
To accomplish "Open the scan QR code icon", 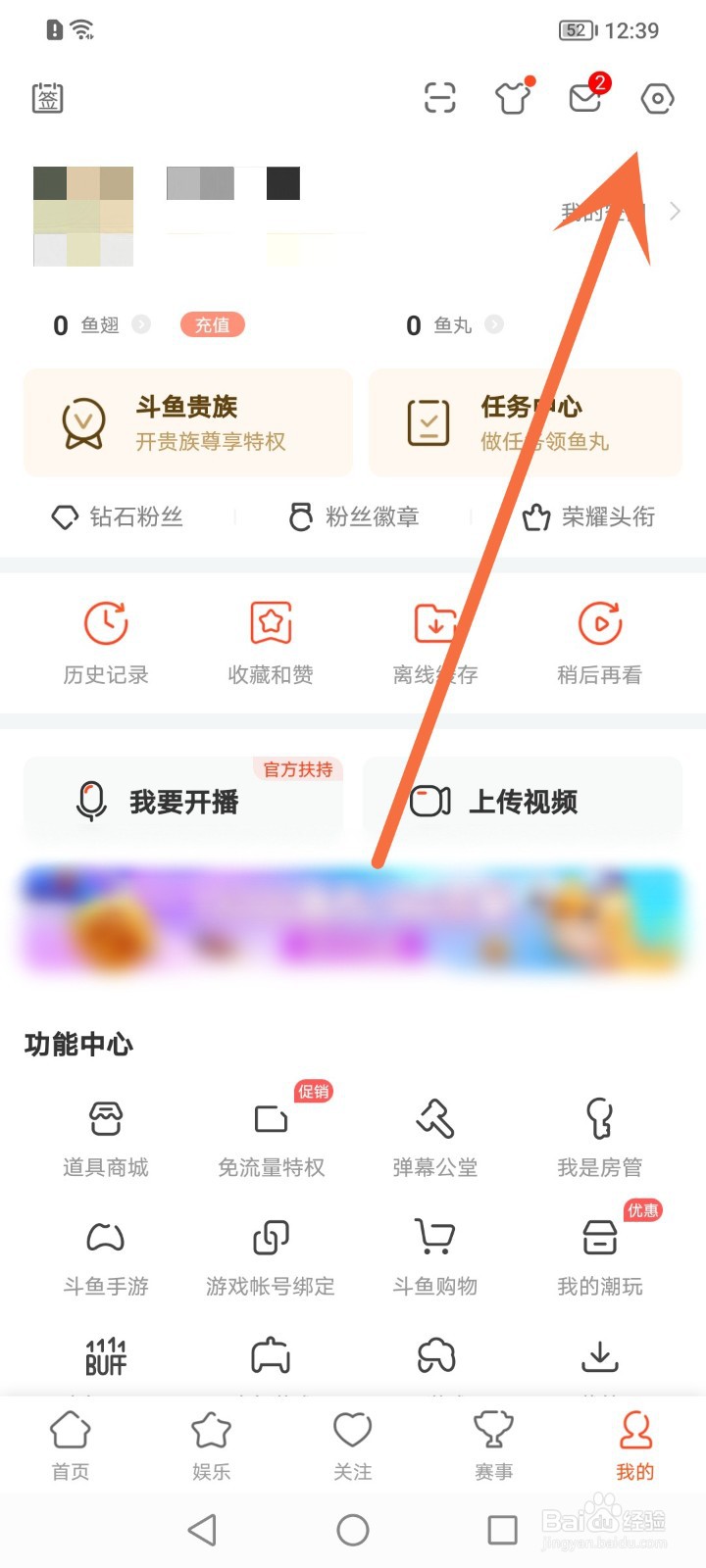I will pyautogui.click(x=439, y=98).
